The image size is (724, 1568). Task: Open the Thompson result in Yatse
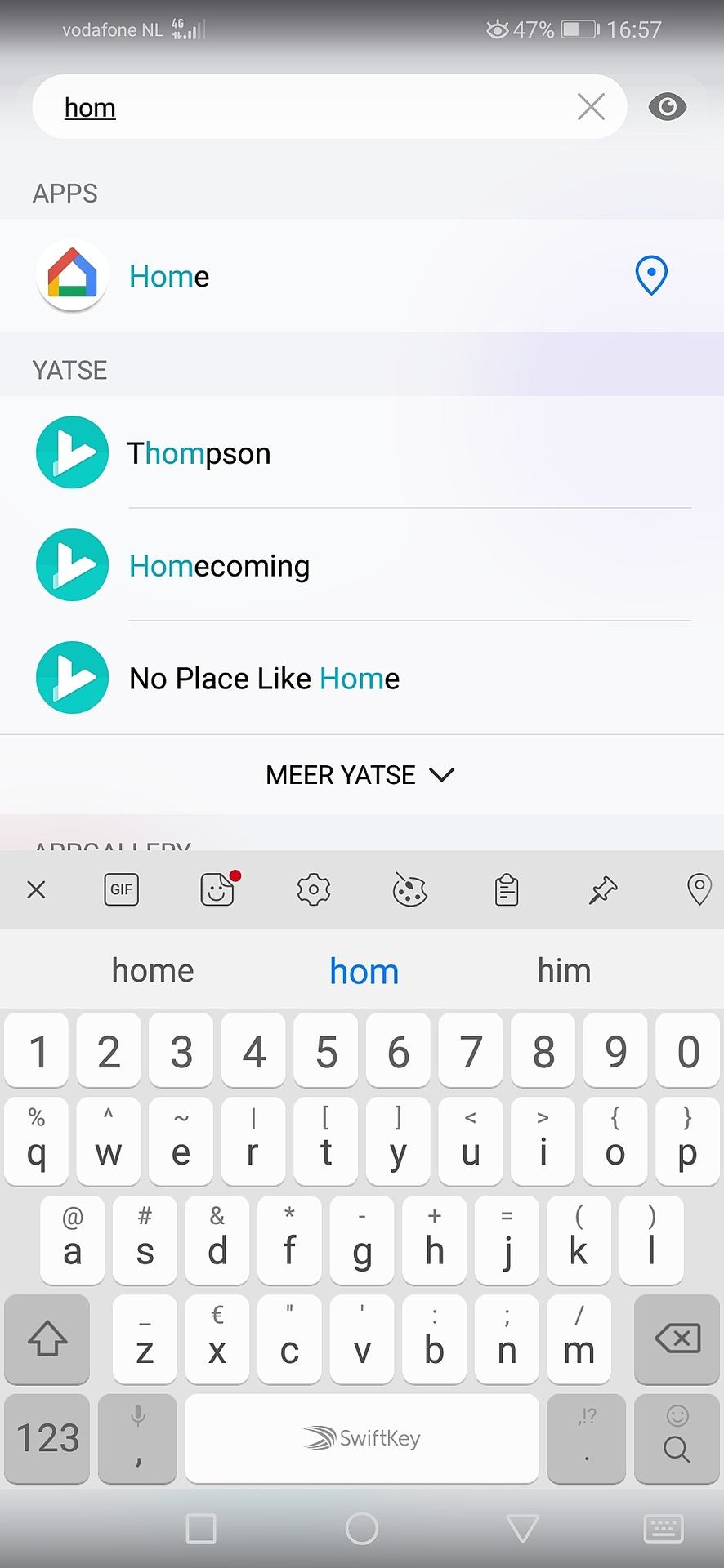tap(362, 452)
